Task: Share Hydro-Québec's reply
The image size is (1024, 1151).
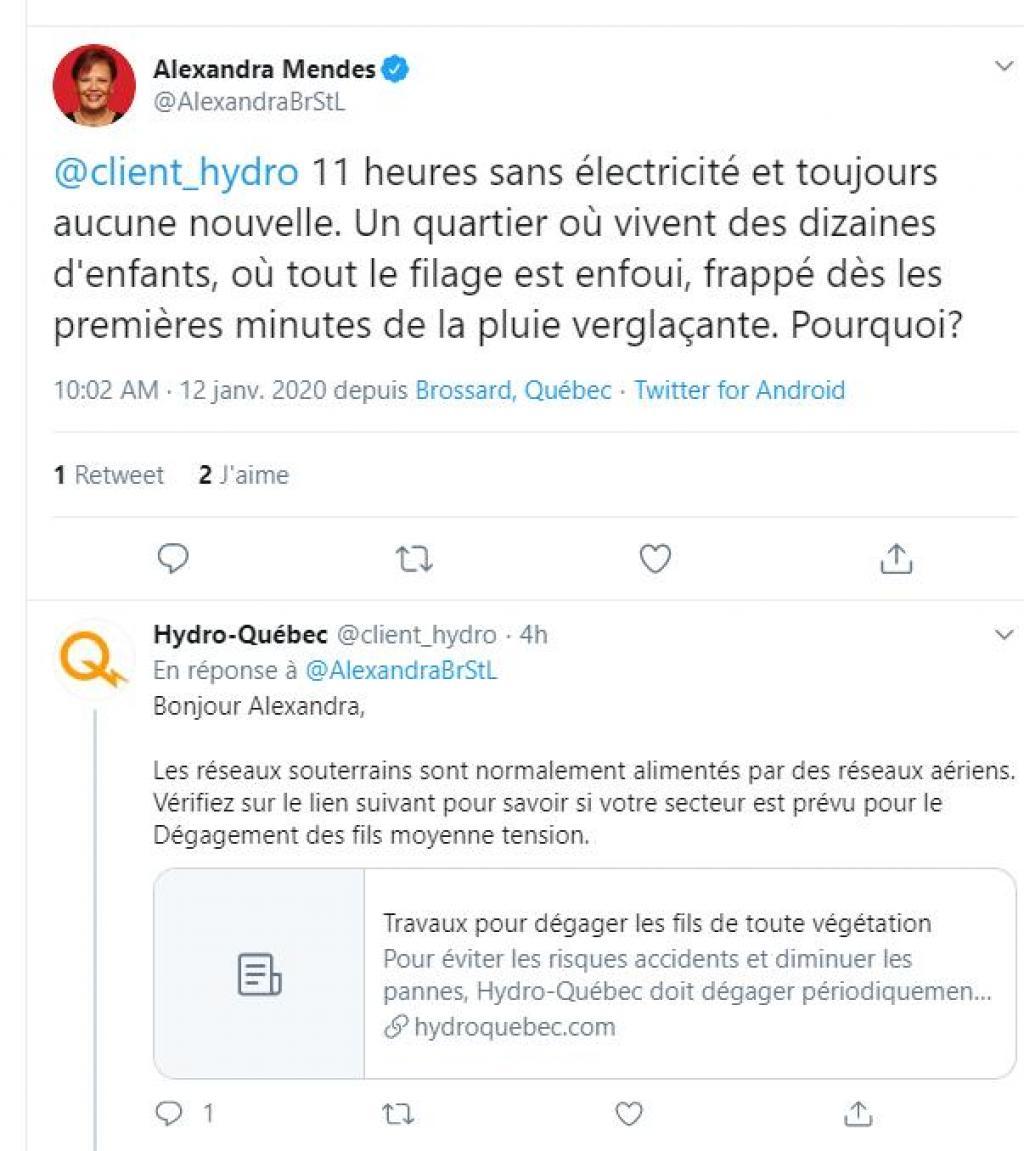Action: click(x=857, y=1112)
